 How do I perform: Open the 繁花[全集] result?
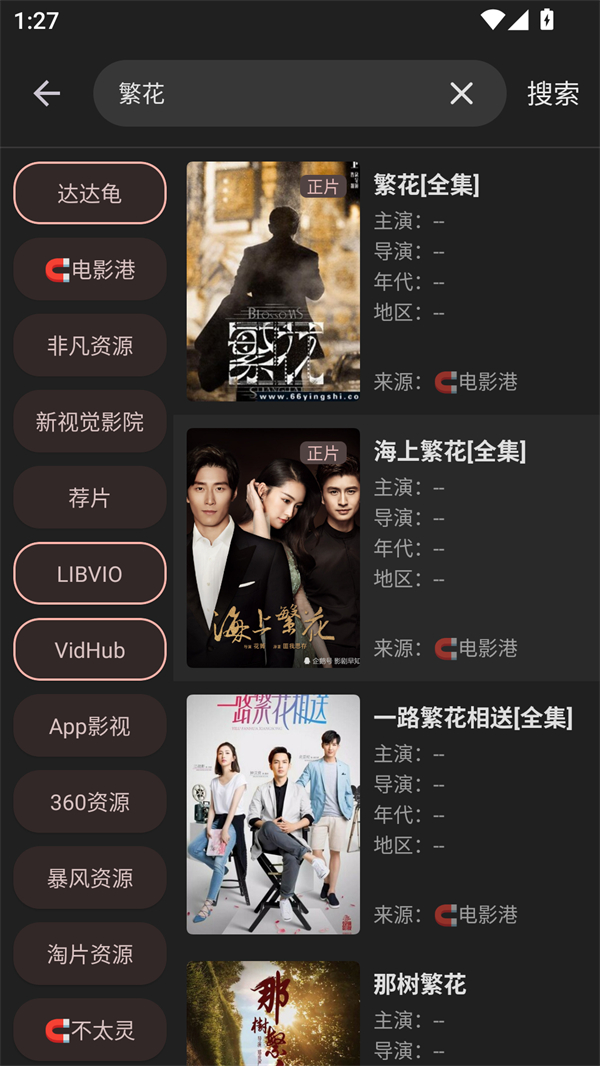coord(387,281)
